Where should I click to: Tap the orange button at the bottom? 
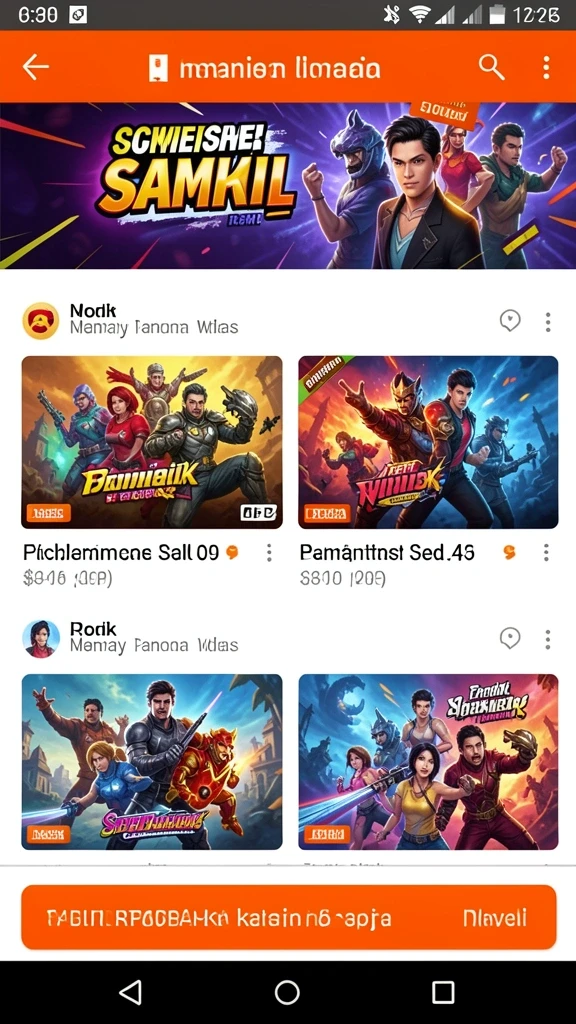(289, 917)
